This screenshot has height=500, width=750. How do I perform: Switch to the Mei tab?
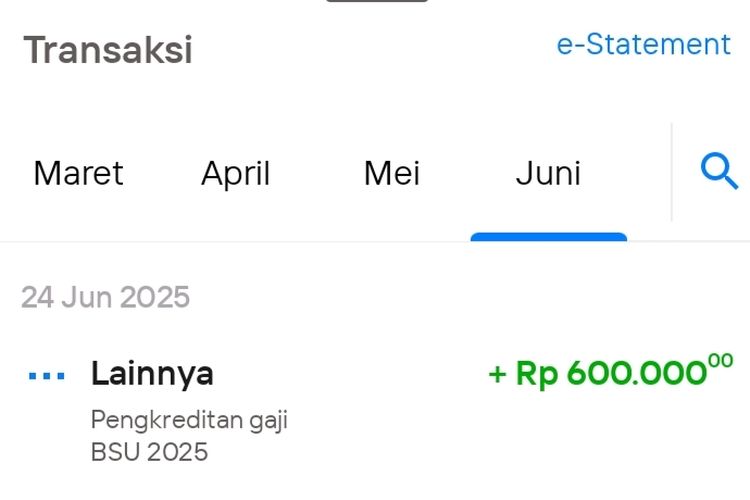pyautogui.click(x=392, y=174)
